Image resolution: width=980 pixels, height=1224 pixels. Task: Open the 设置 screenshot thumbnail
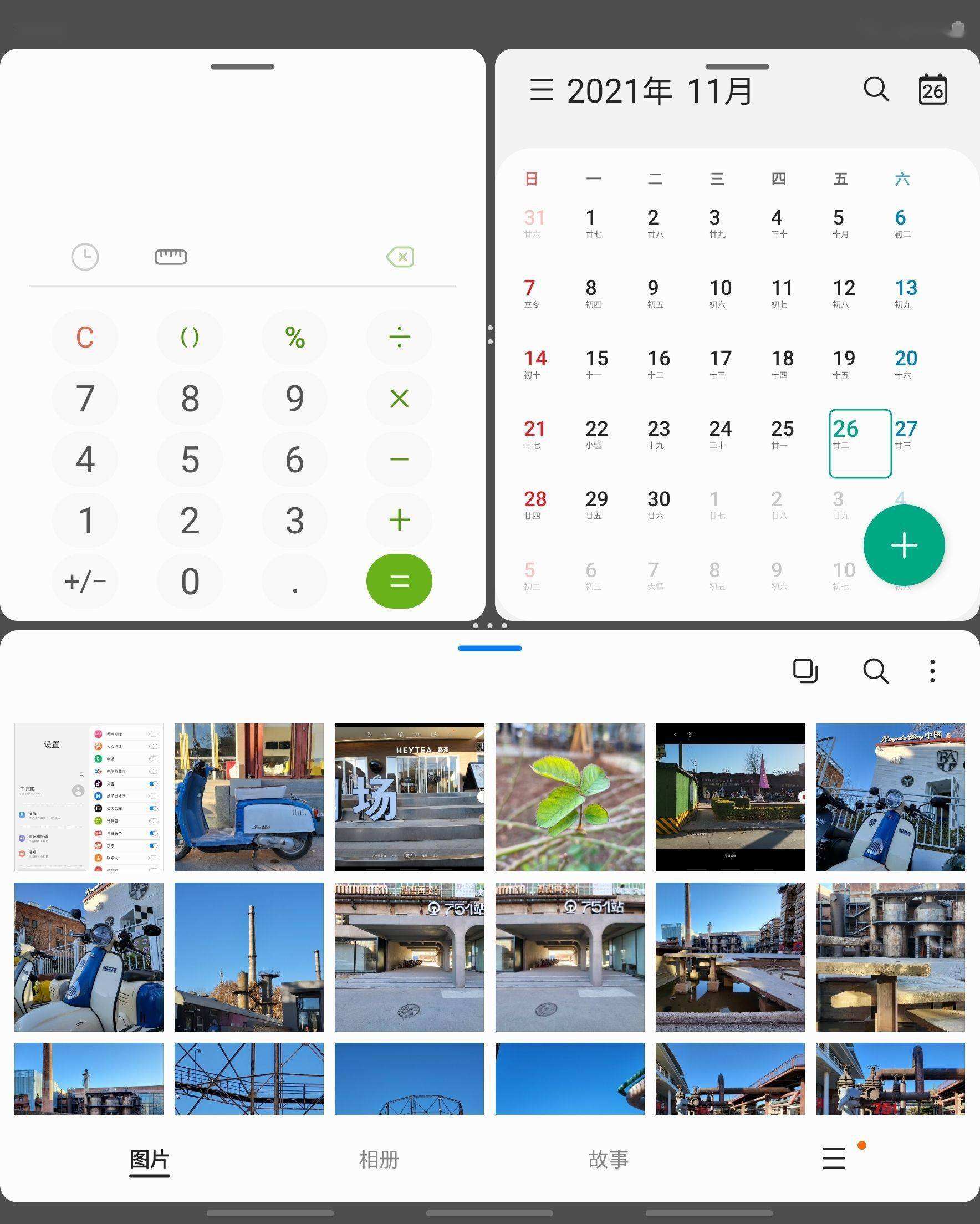(x=89, y=797)
